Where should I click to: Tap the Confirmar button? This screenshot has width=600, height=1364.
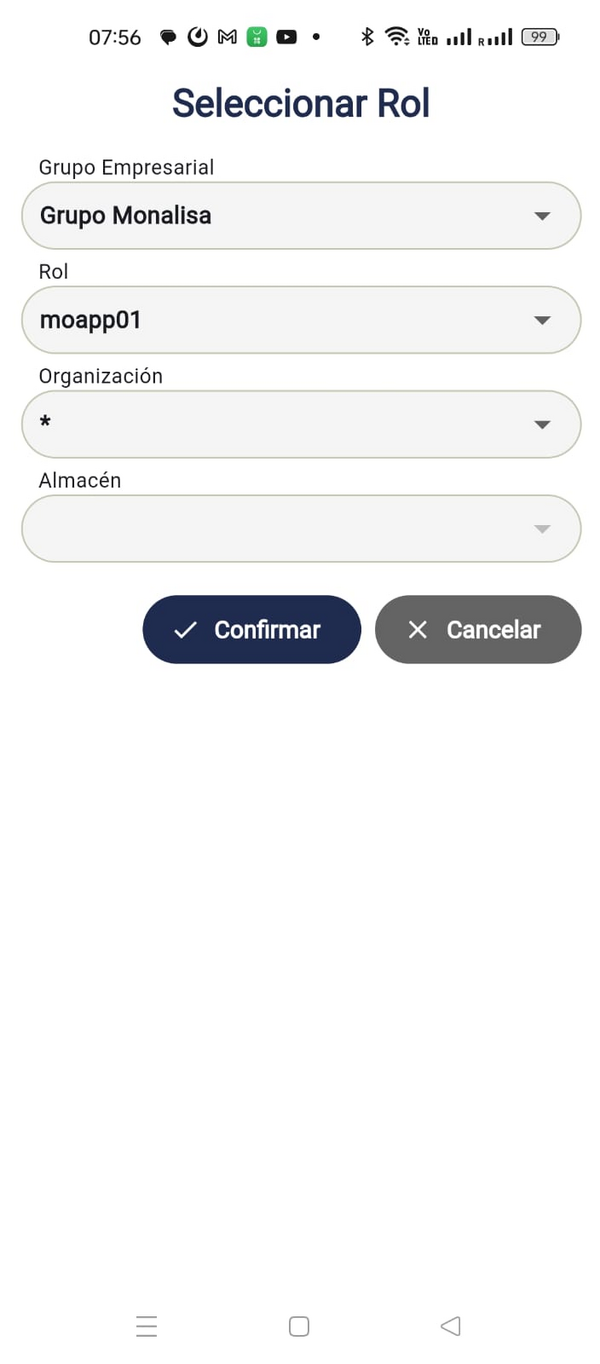coord(251,629)
